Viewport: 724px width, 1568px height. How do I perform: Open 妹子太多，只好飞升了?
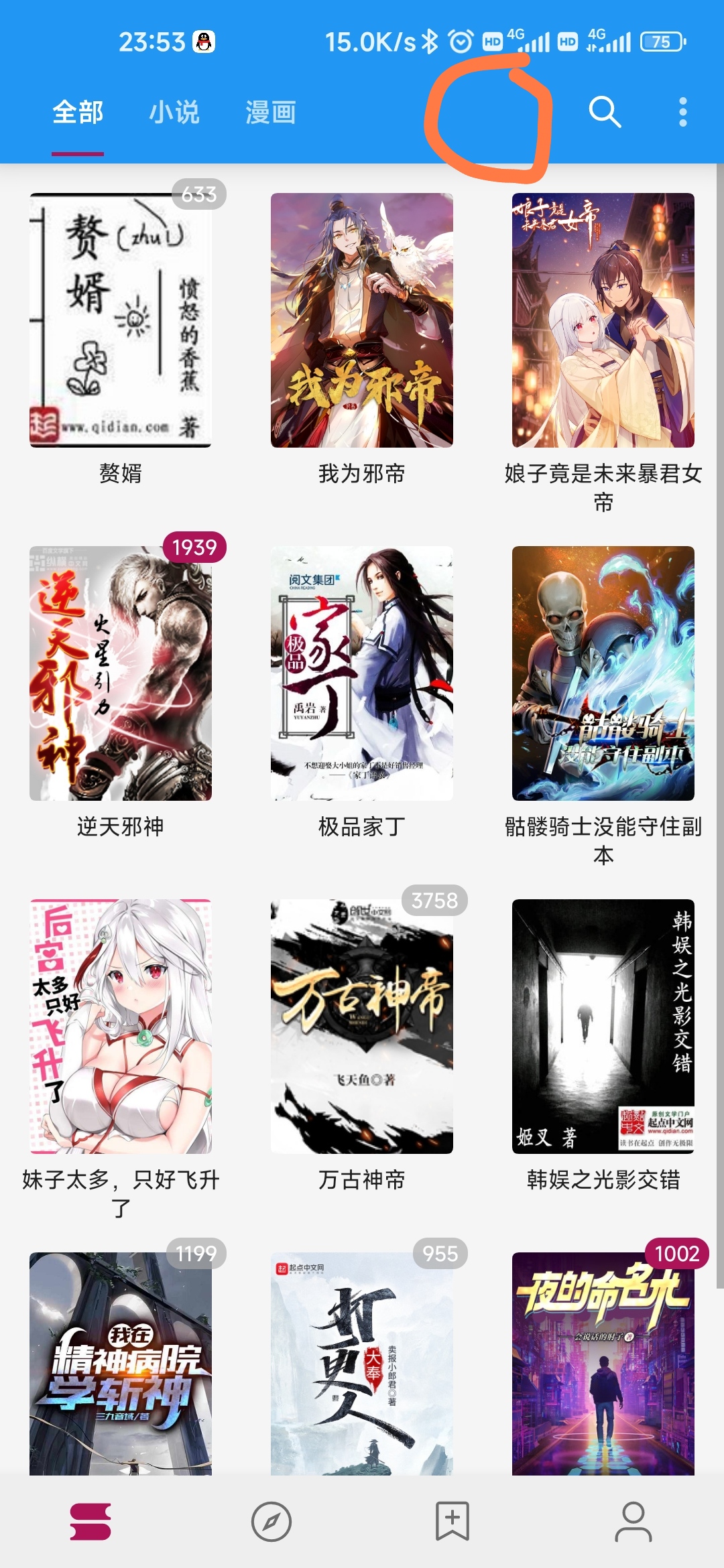pyautogui.click(x=121, y=1027)
